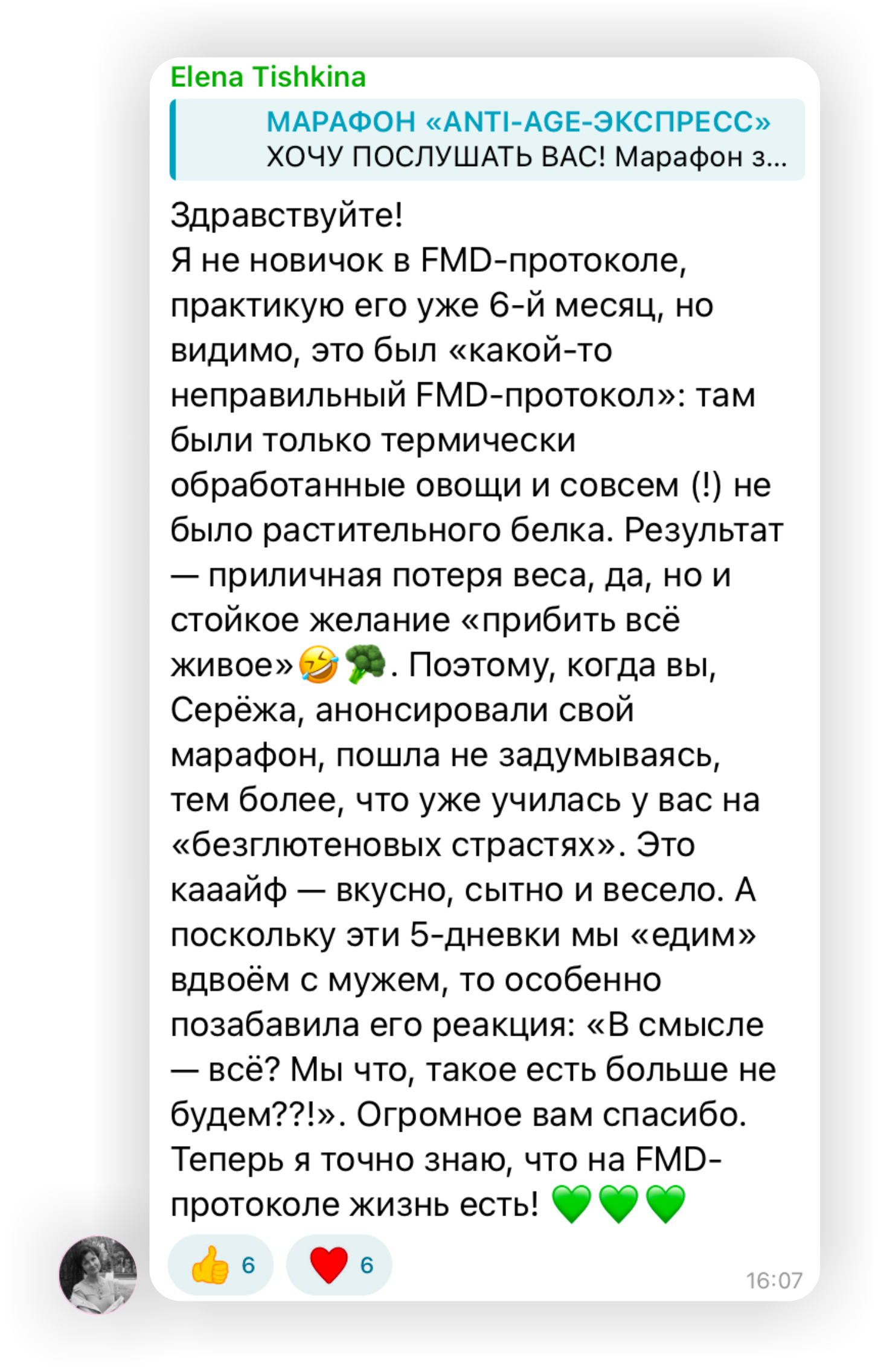The width and height of the screenshot is (878, 1372).
Task: Tap the red heart reaction chip
Action: click(x=339, y=1264)
